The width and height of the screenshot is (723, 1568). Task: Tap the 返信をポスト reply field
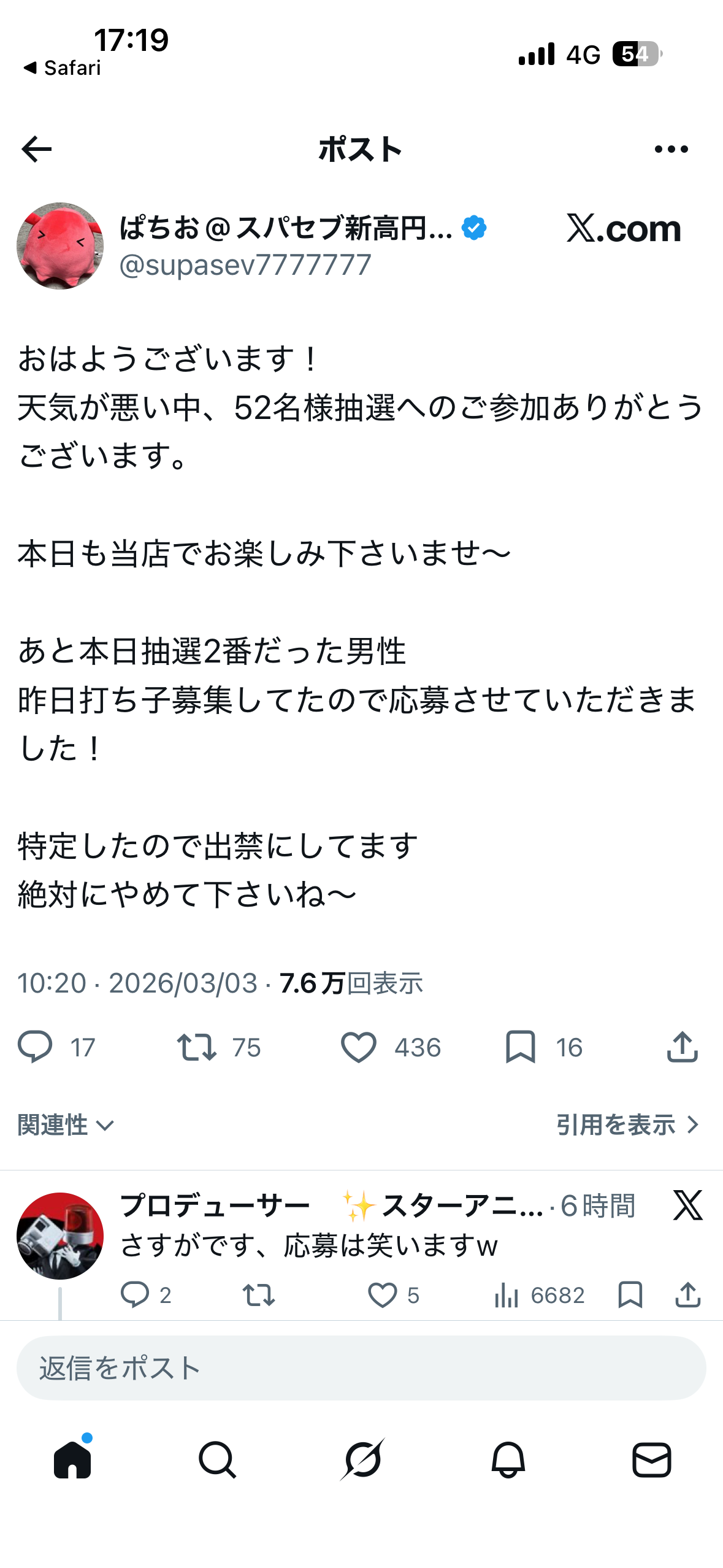pos(361,1368)
